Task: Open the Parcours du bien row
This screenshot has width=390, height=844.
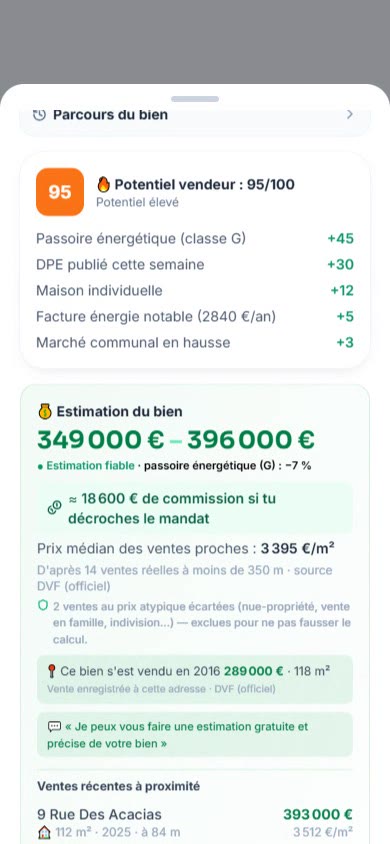Action: (195, 116)
